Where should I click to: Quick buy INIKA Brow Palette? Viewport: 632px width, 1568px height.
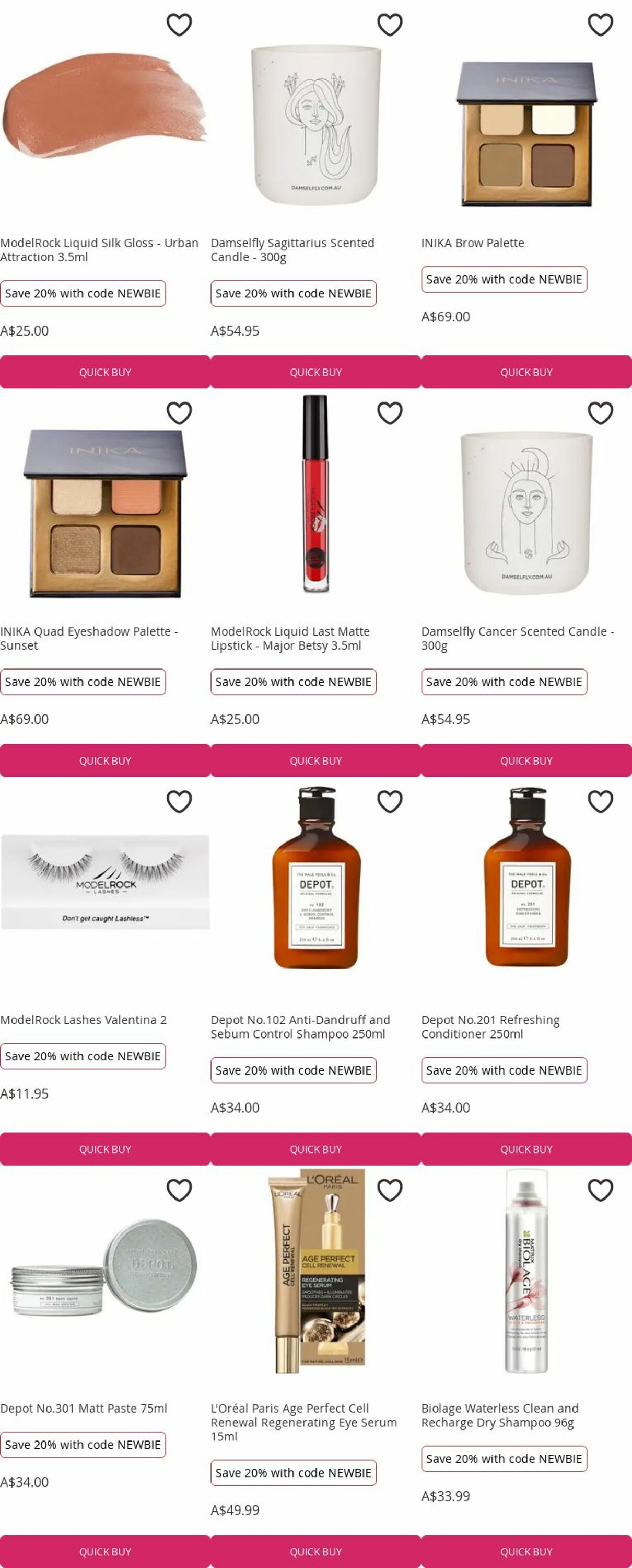tap(526, 372)
